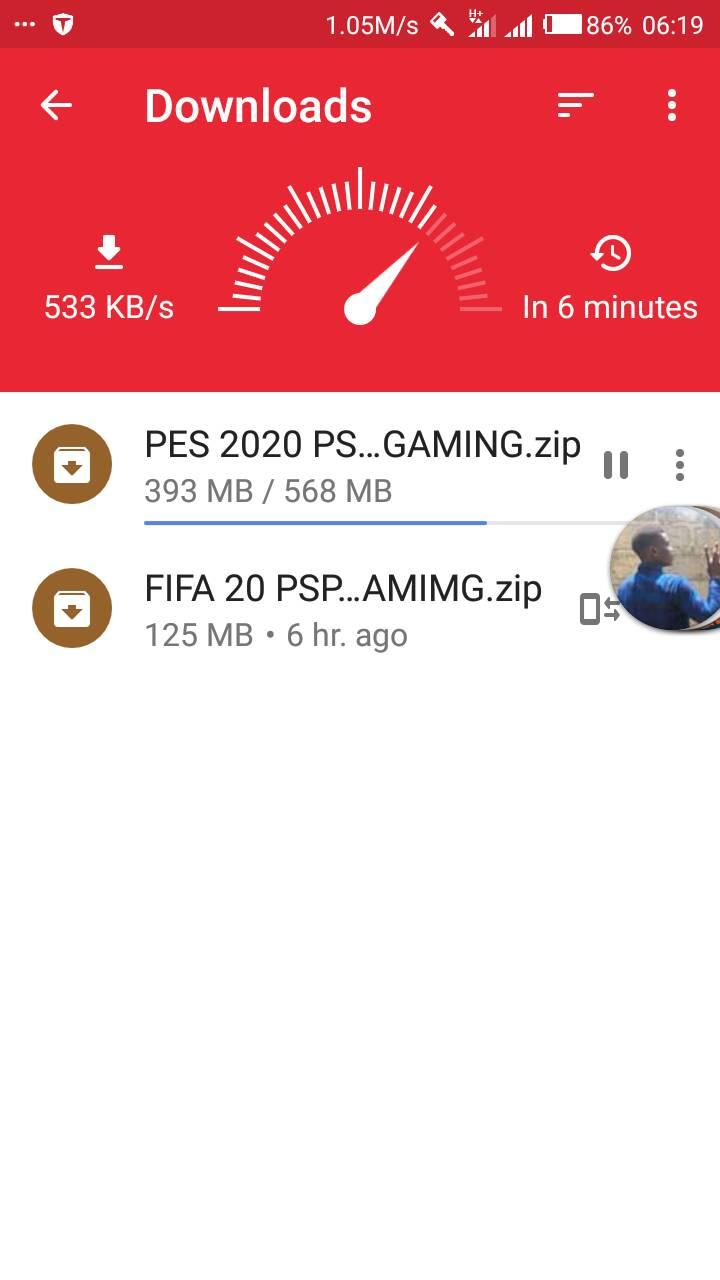Tap the device transfer icon on FIFA 20

pos(596,609)
